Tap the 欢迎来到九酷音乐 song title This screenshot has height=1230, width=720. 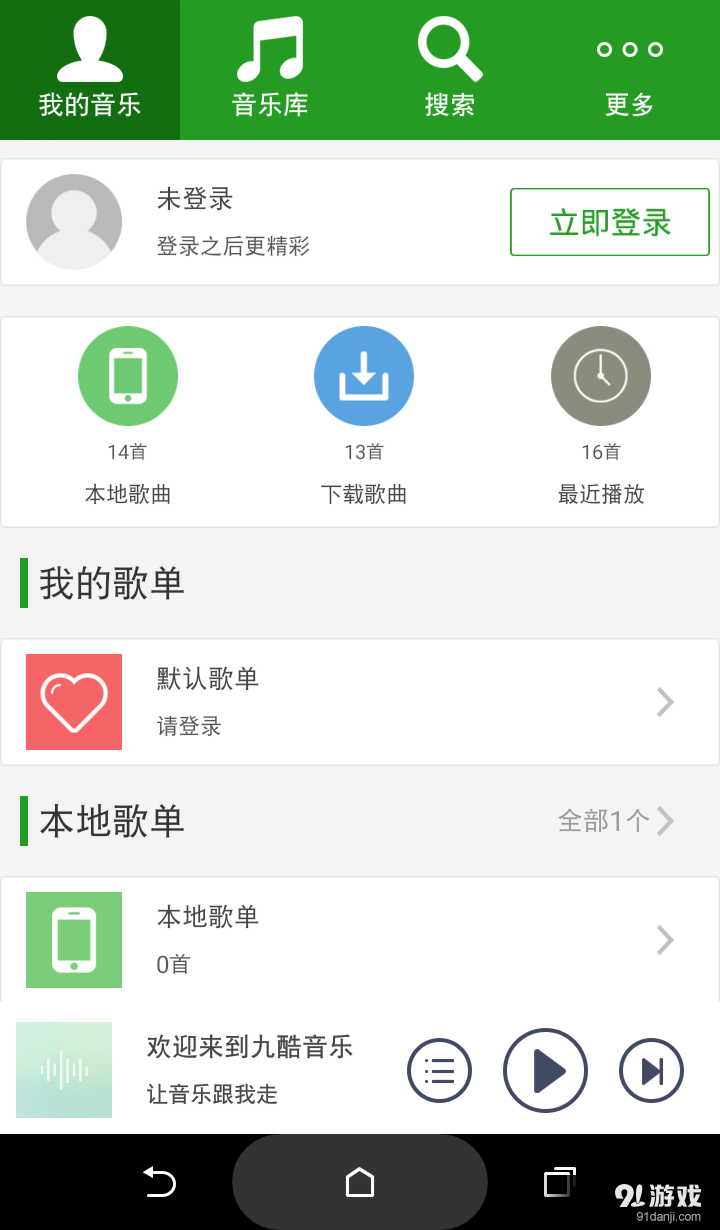coord(247,1048)
